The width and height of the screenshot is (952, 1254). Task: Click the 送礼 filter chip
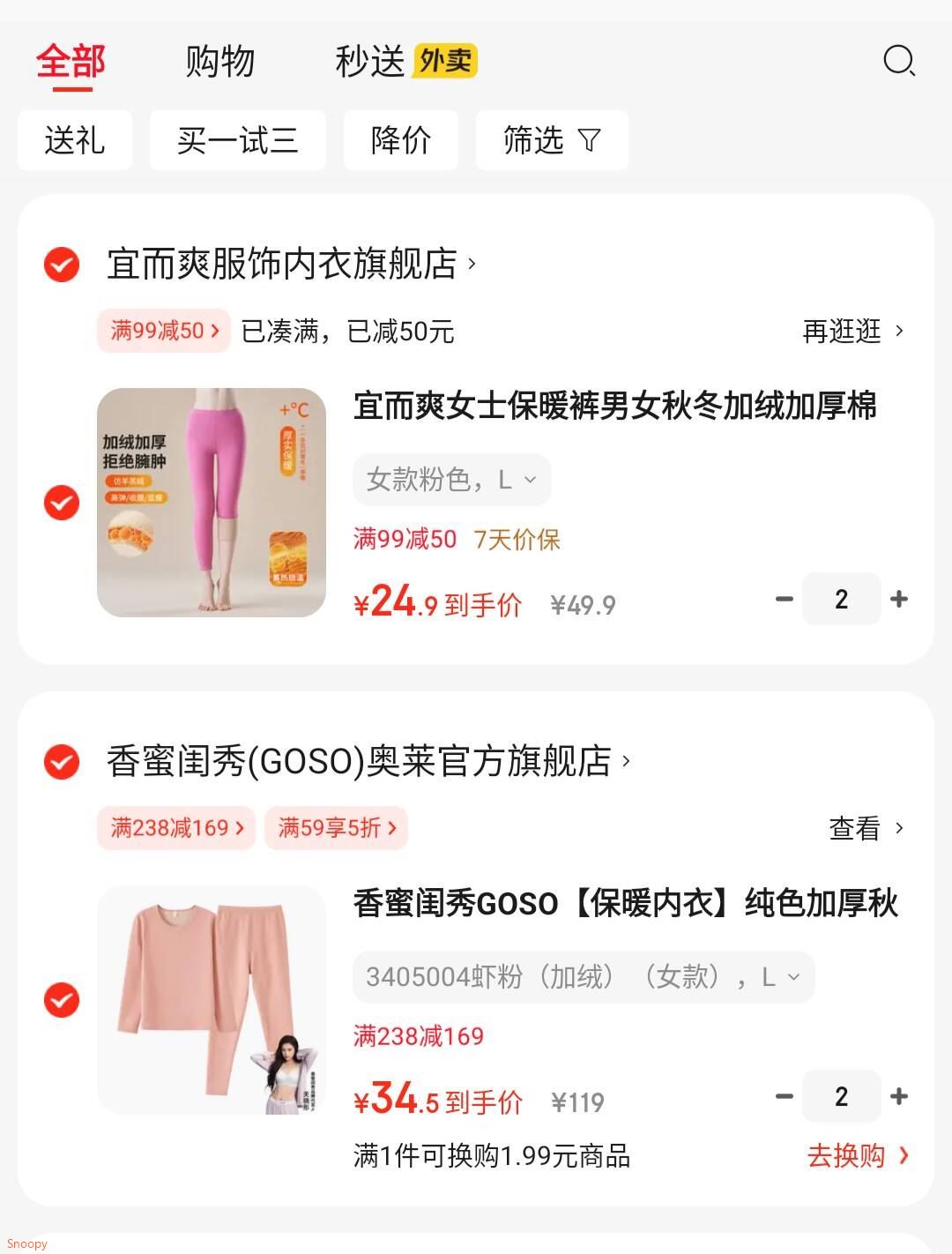[74, 140]
